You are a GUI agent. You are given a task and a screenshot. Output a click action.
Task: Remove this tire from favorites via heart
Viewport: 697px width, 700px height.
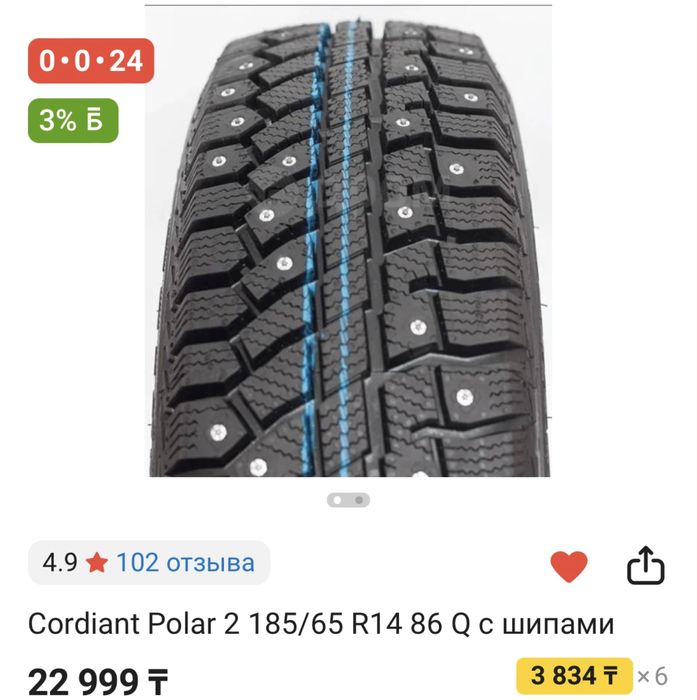(569, 566)
